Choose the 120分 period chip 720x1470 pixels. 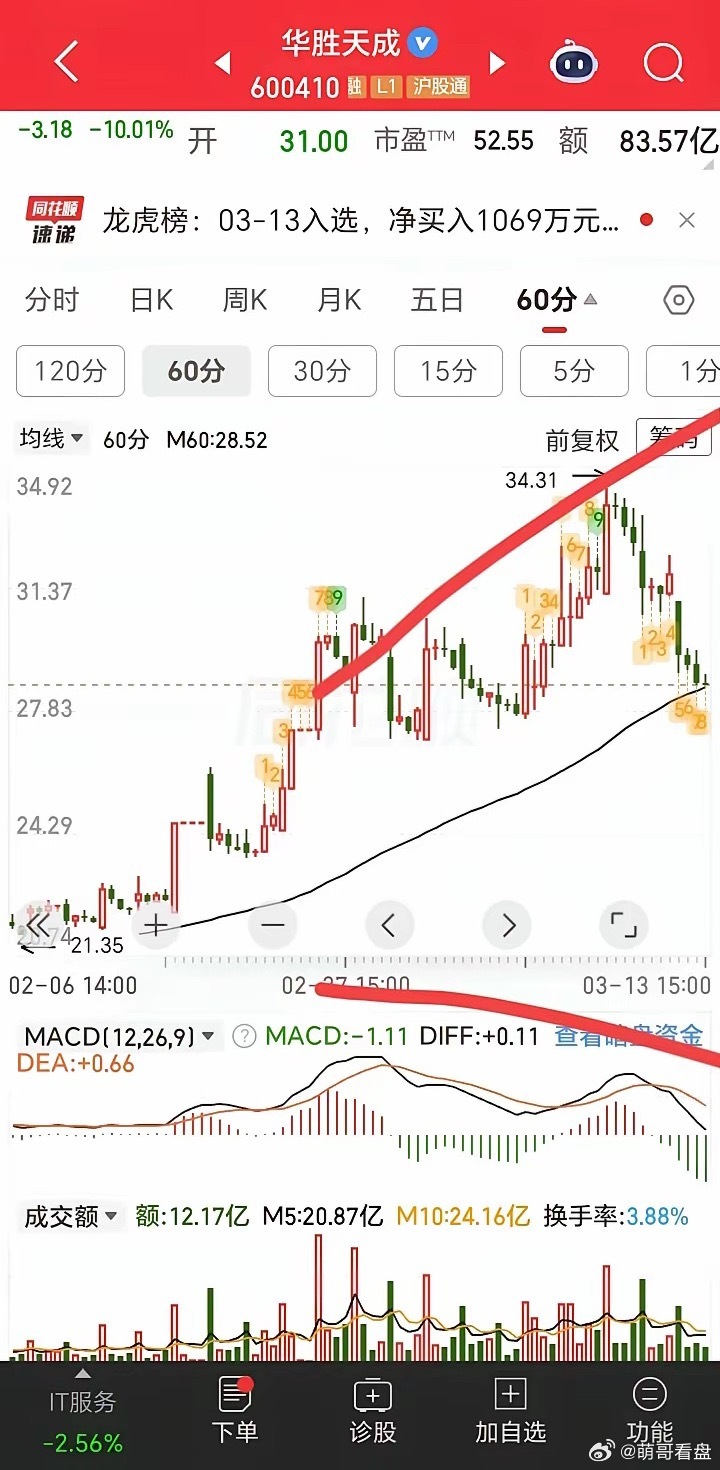[x=70, y=371]
